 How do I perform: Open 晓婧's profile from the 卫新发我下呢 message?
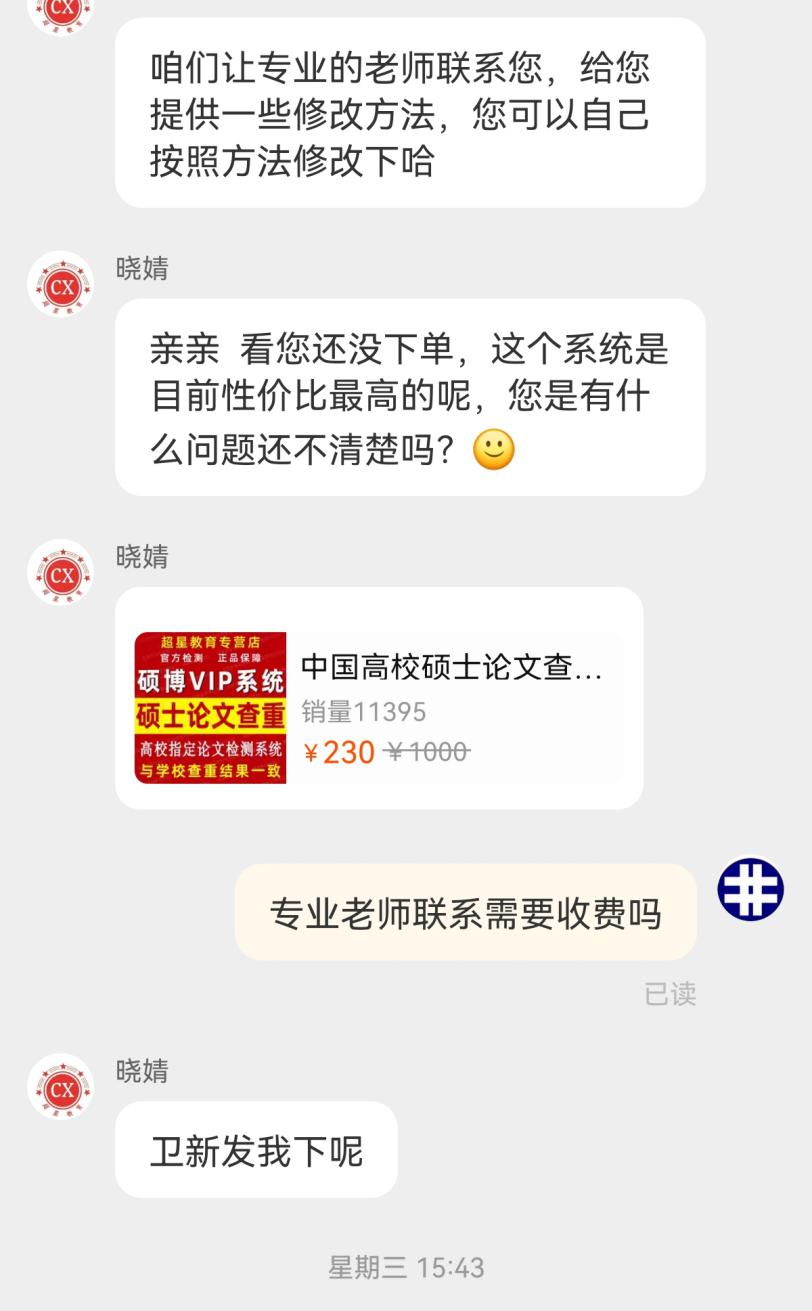(61, 1086)
